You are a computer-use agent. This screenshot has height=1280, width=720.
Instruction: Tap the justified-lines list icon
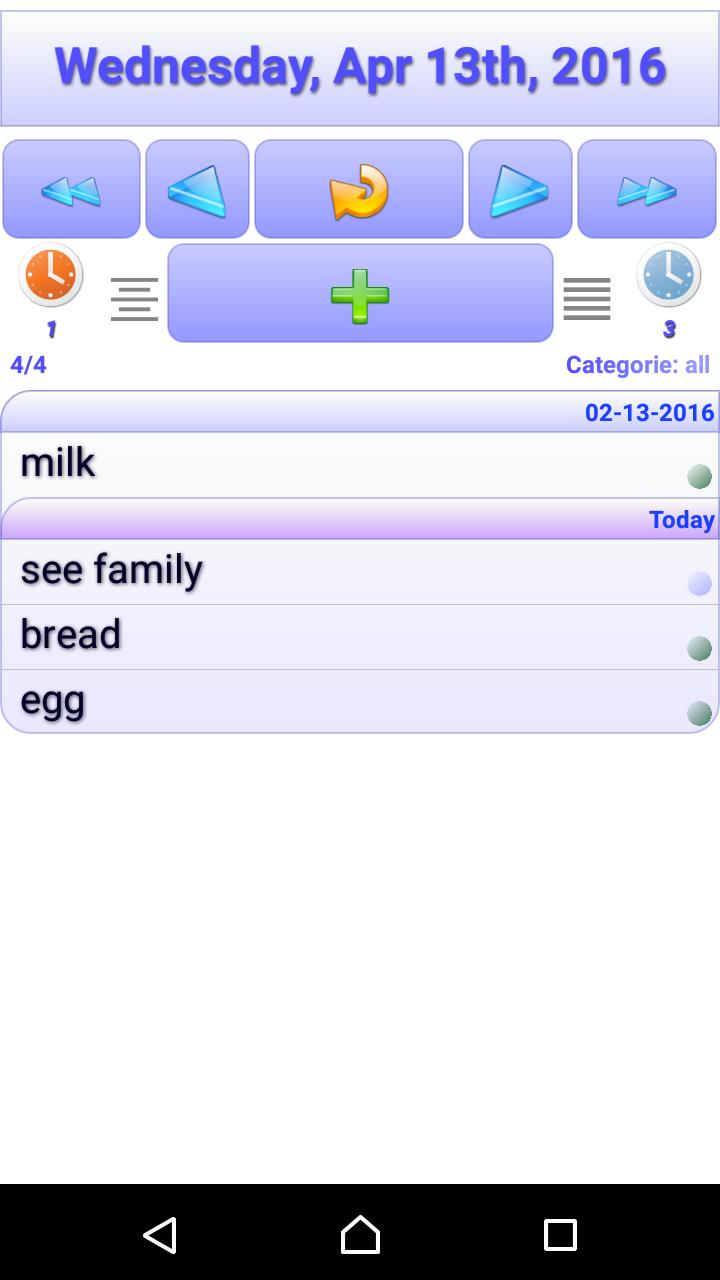point(587,299)
